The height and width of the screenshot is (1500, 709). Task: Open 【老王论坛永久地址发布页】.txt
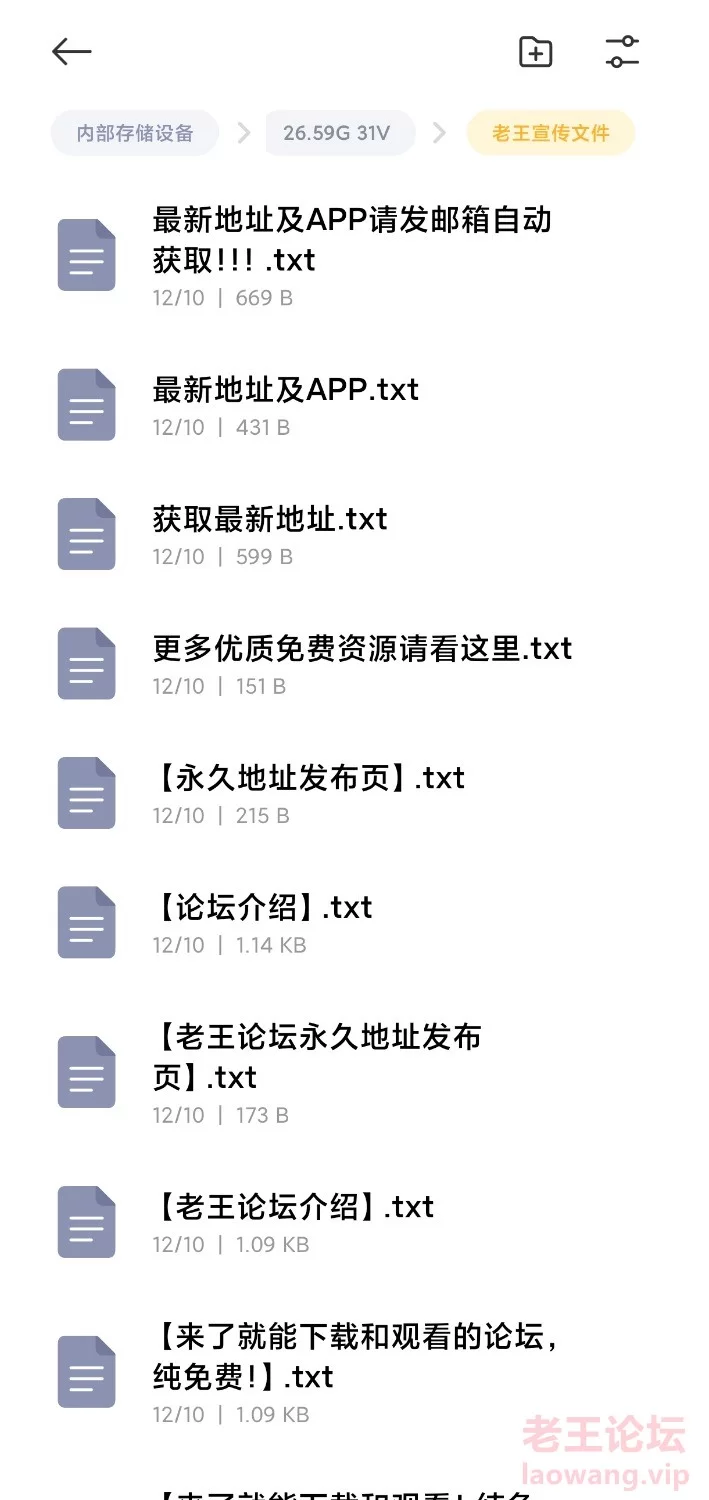click(x=354, y=1072)
